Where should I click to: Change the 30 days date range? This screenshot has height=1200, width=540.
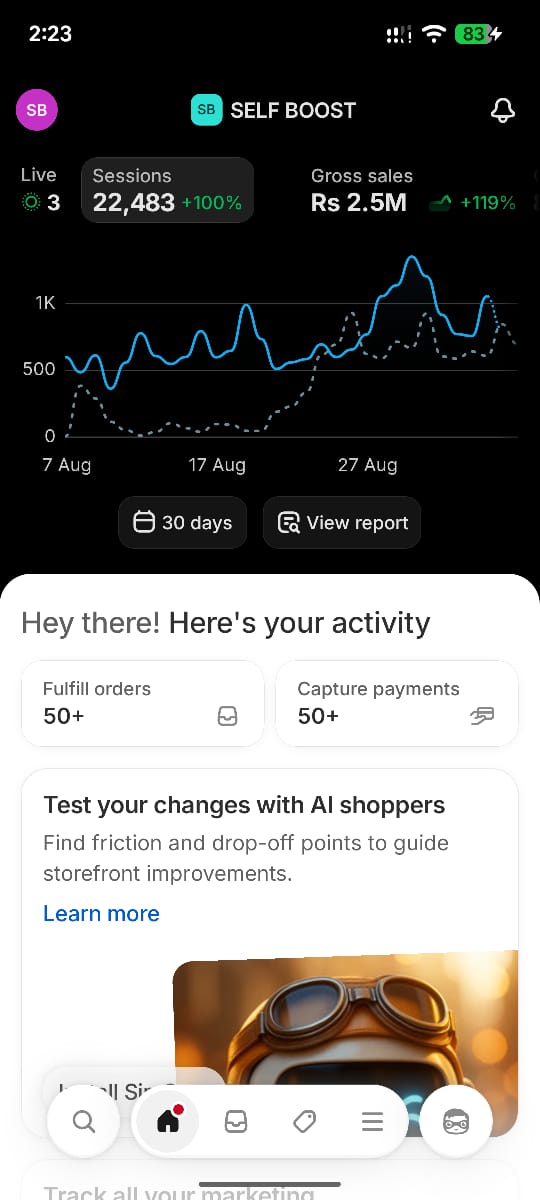(x=182, y=522)
